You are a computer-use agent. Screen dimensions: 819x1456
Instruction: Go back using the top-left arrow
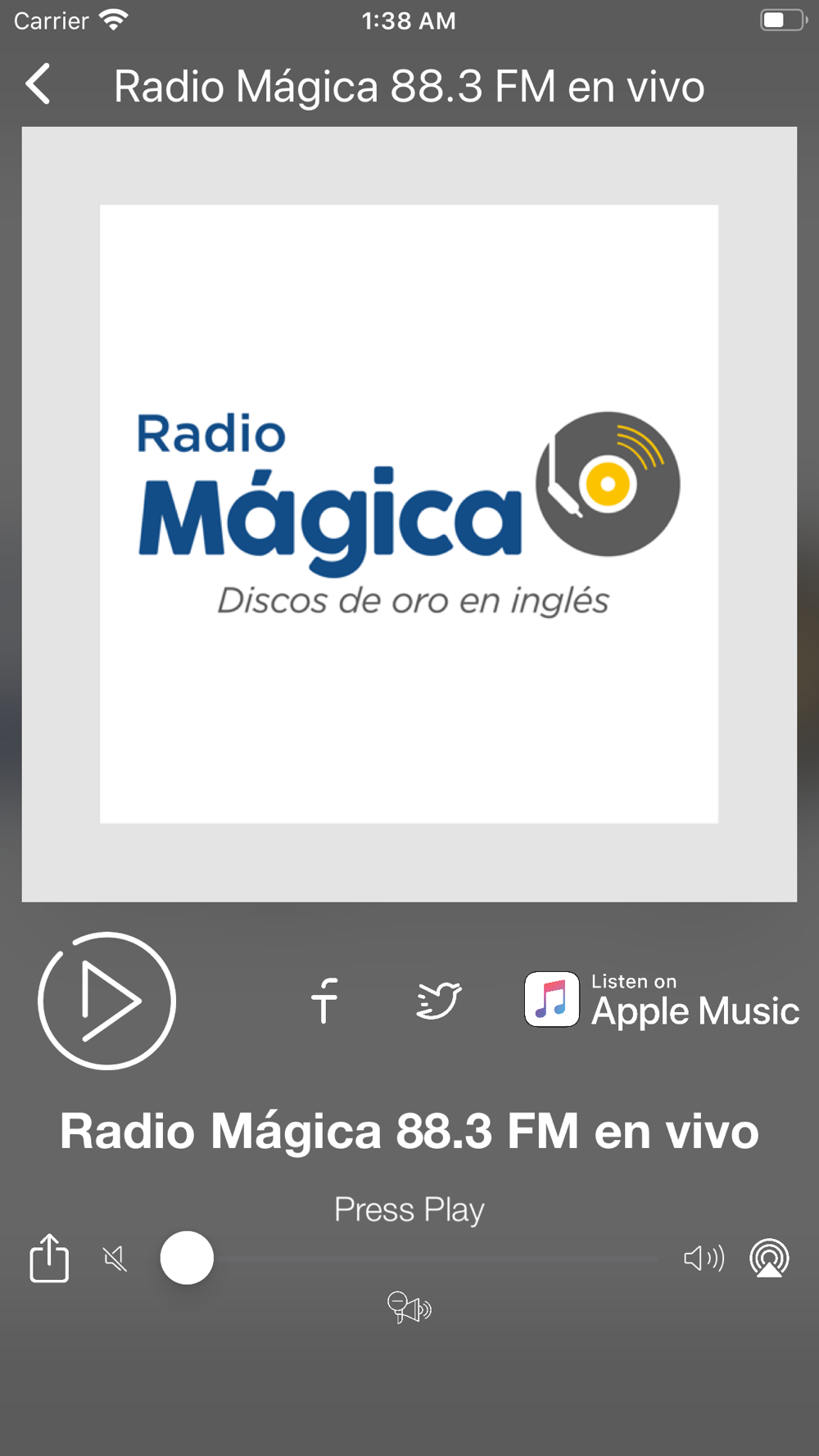click(x=38, y=84)
